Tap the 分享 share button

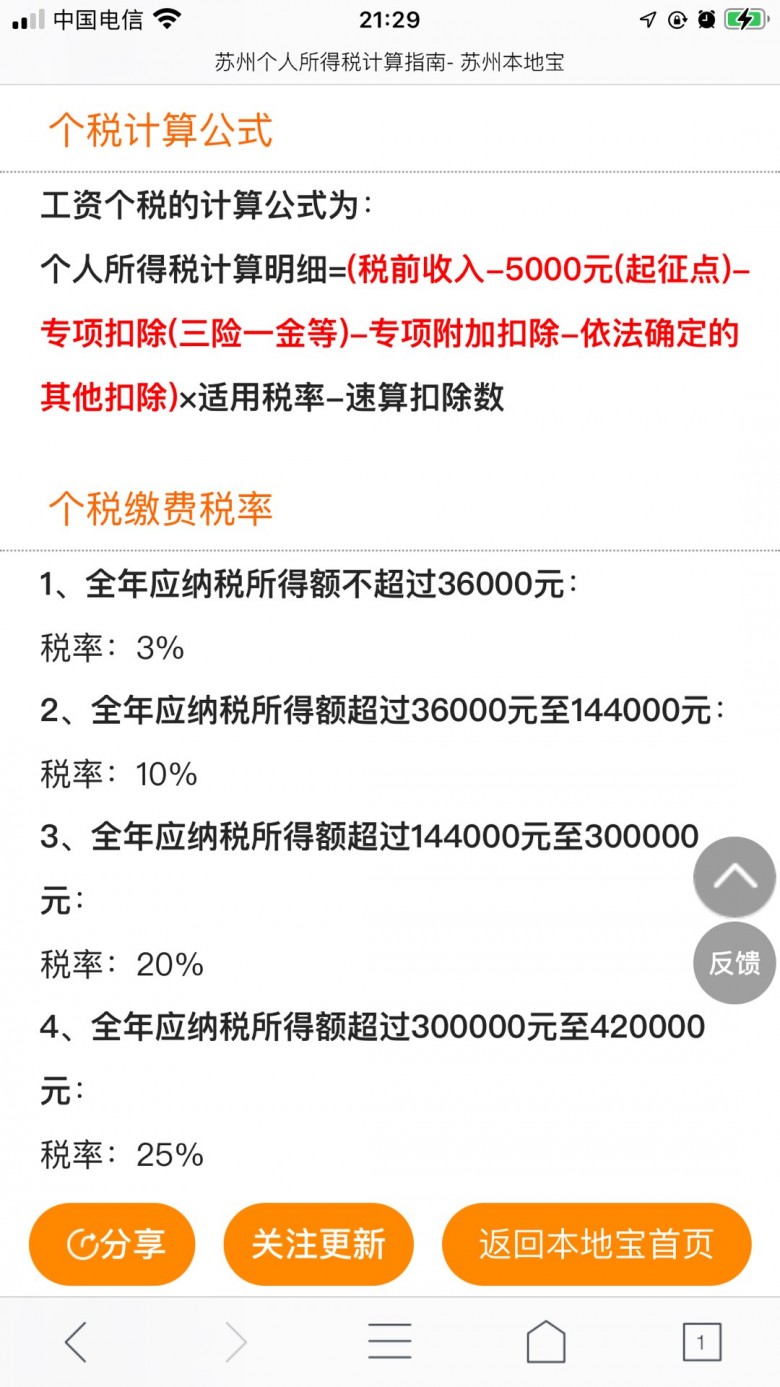point(112,1244)
